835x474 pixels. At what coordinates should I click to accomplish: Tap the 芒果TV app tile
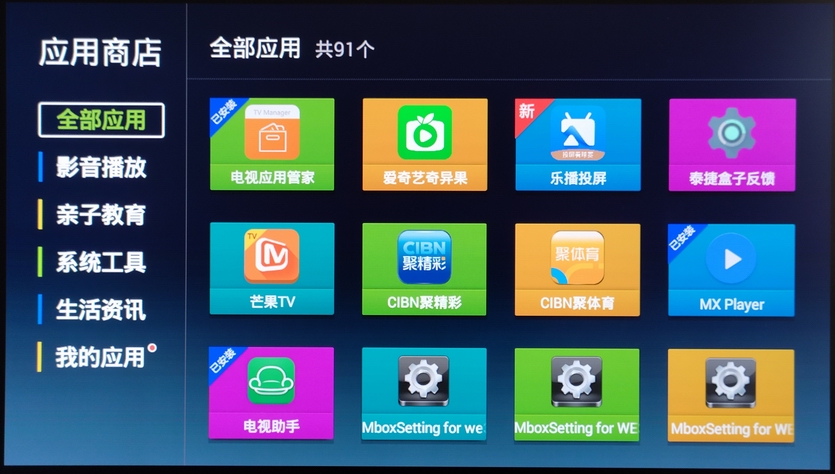272,269
